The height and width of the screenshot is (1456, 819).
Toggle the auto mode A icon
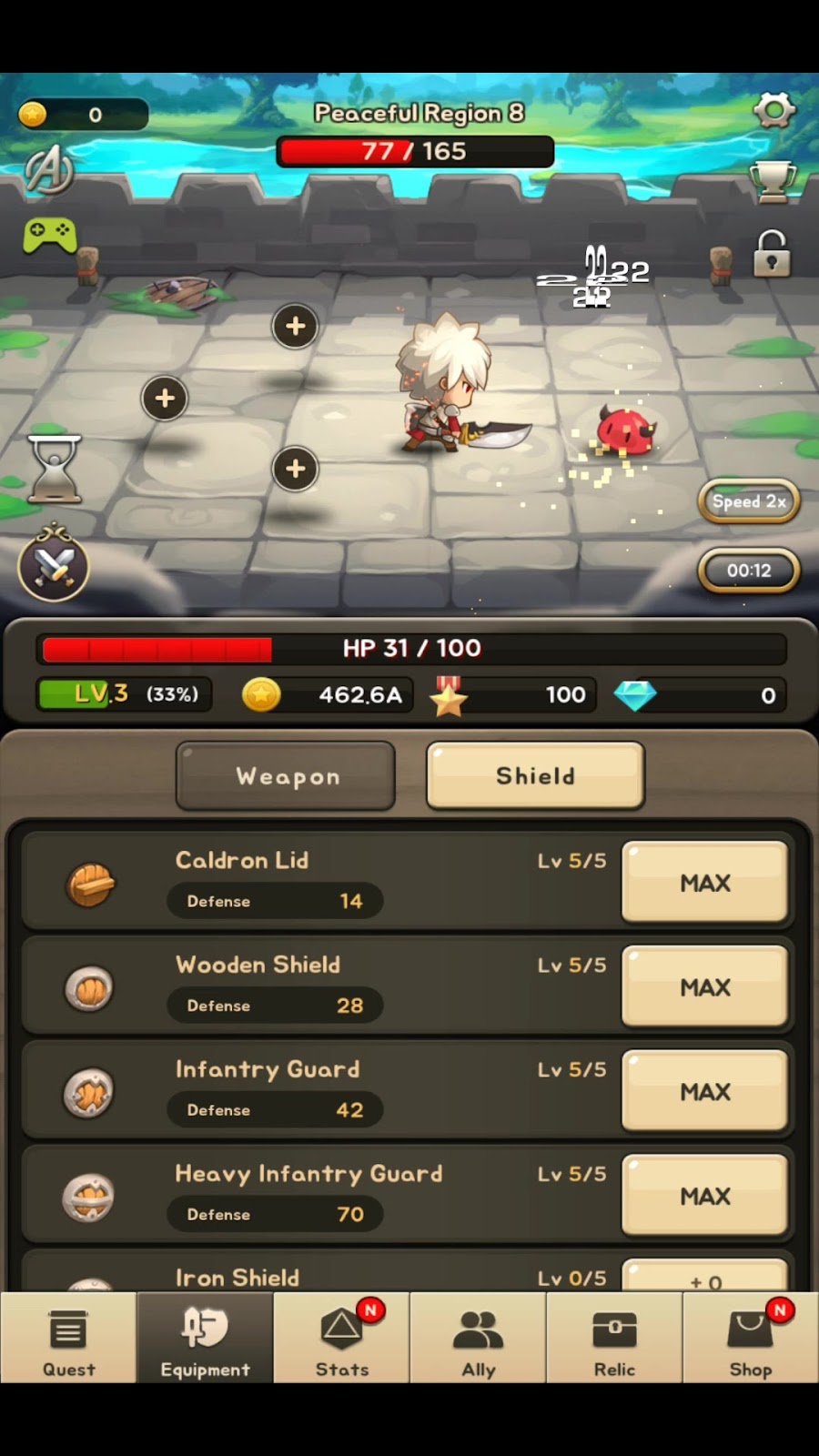[49, 169]
